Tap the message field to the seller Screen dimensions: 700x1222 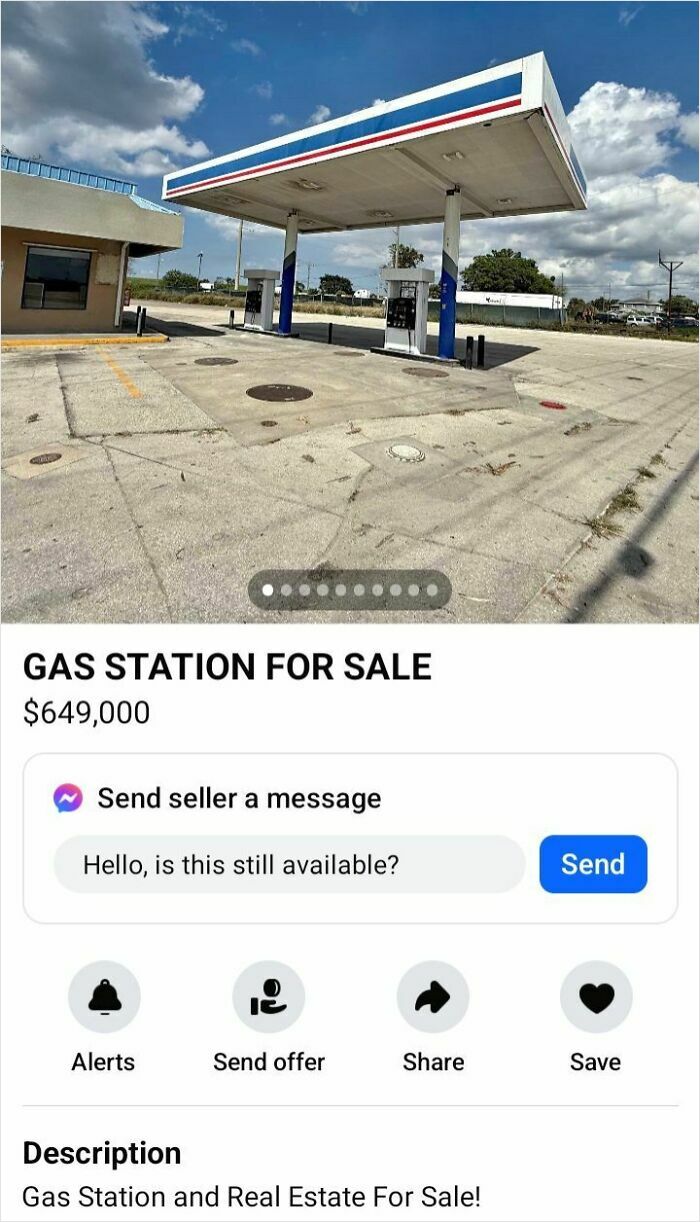click(289, 864)
